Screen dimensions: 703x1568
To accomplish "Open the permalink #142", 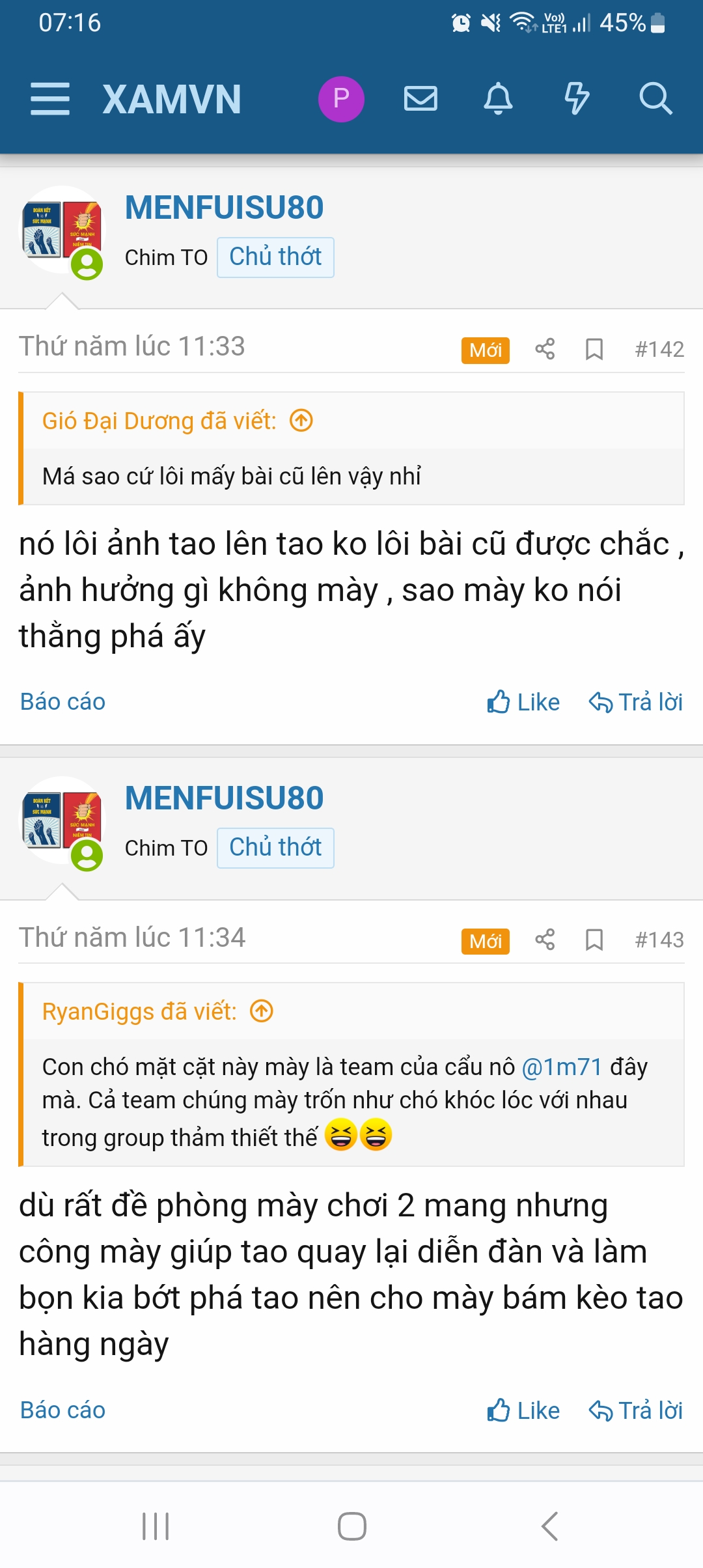I will pyautogui.click(x=659, y=349).
